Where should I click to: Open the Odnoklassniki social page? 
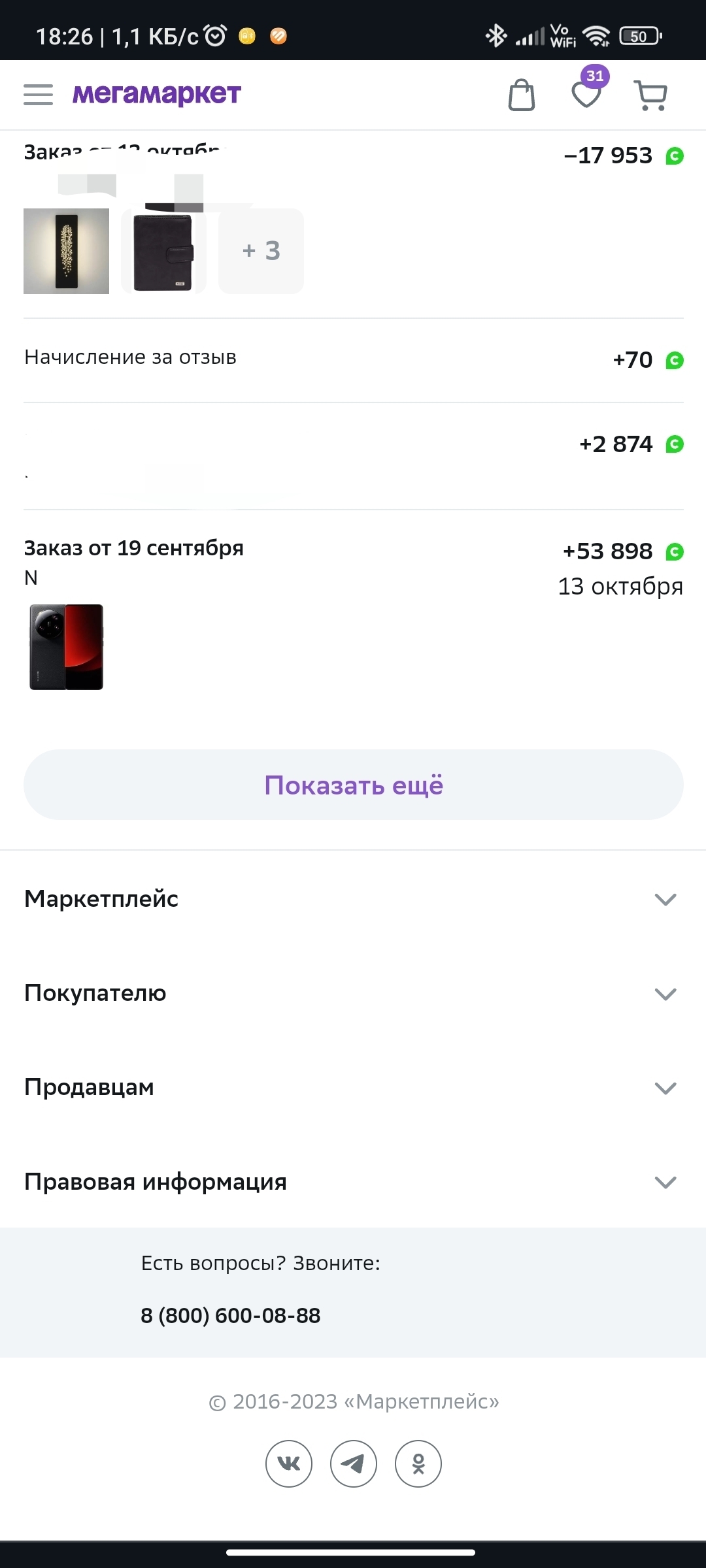[418, 1463]
